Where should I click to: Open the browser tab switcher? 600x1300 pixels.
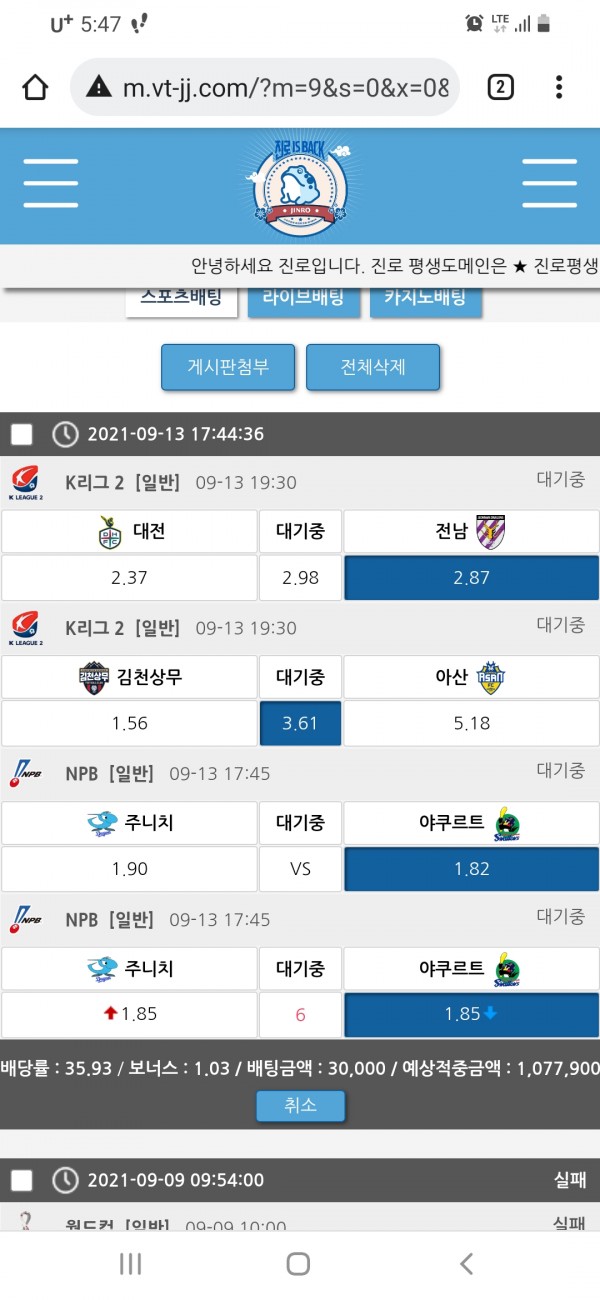coord(500,88)
